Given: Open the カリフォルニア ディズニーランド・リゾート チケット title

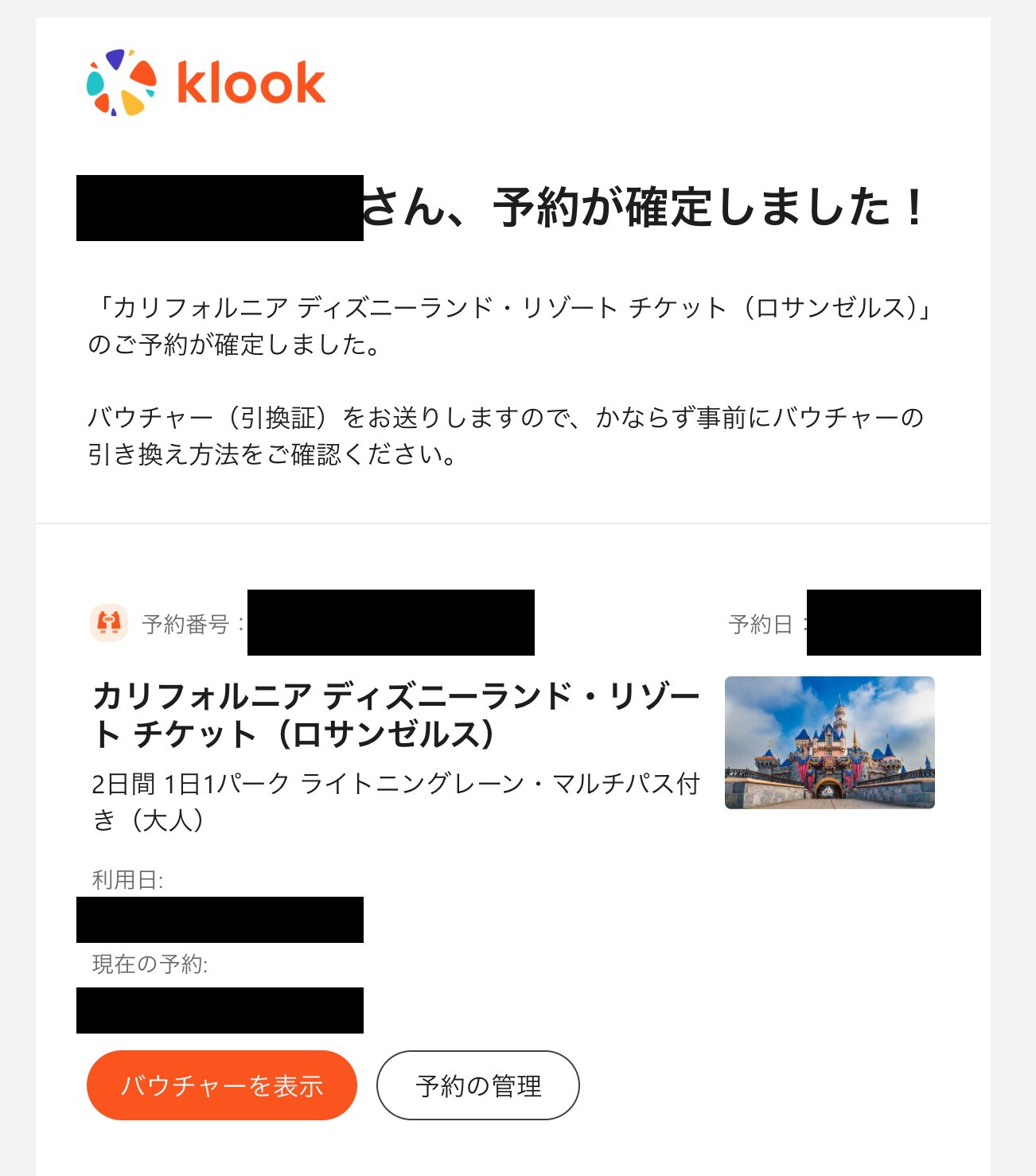Looking at the screenshot, I should tap(395, 715).
